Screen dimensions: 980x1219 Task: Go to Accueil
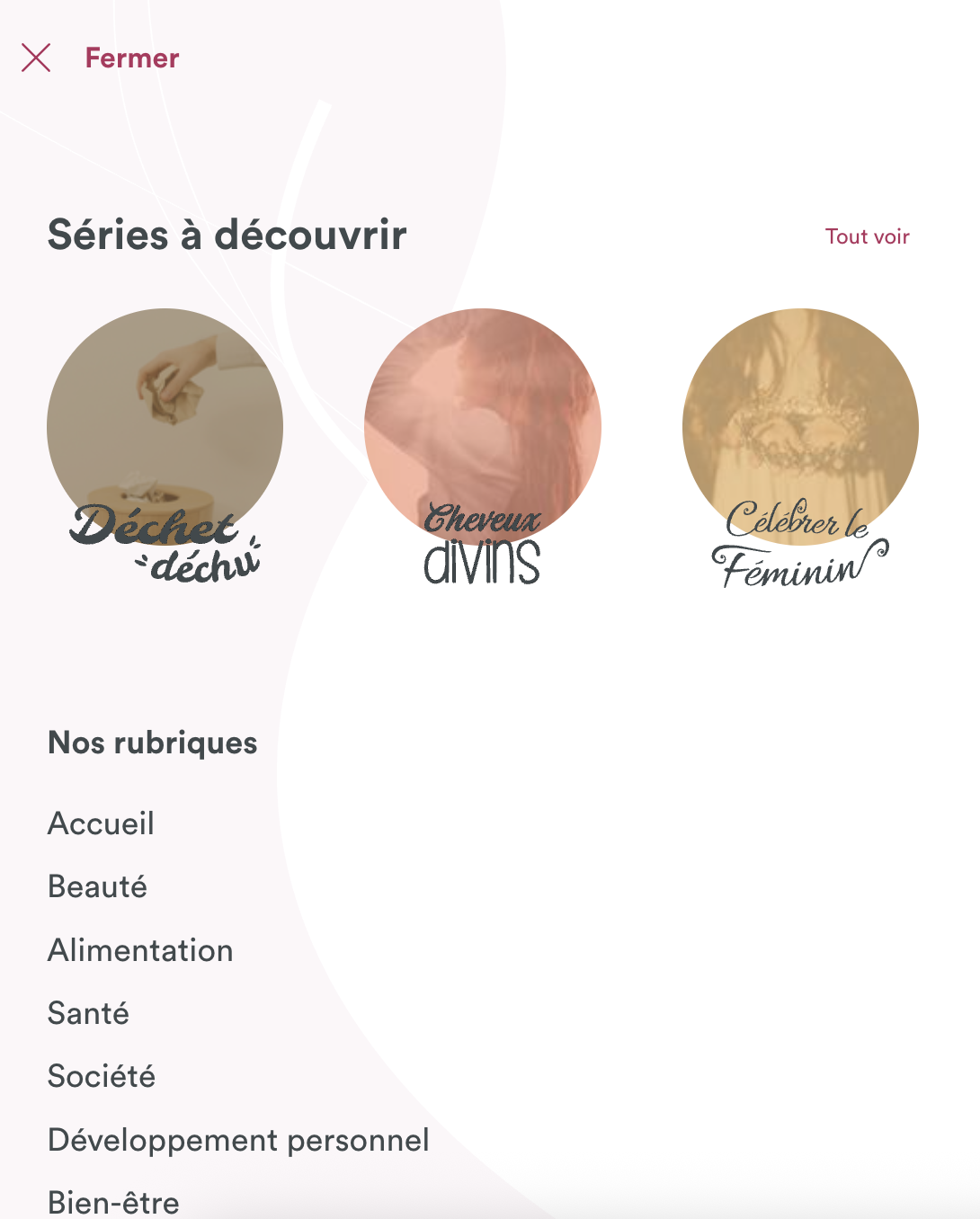point(101,823)
